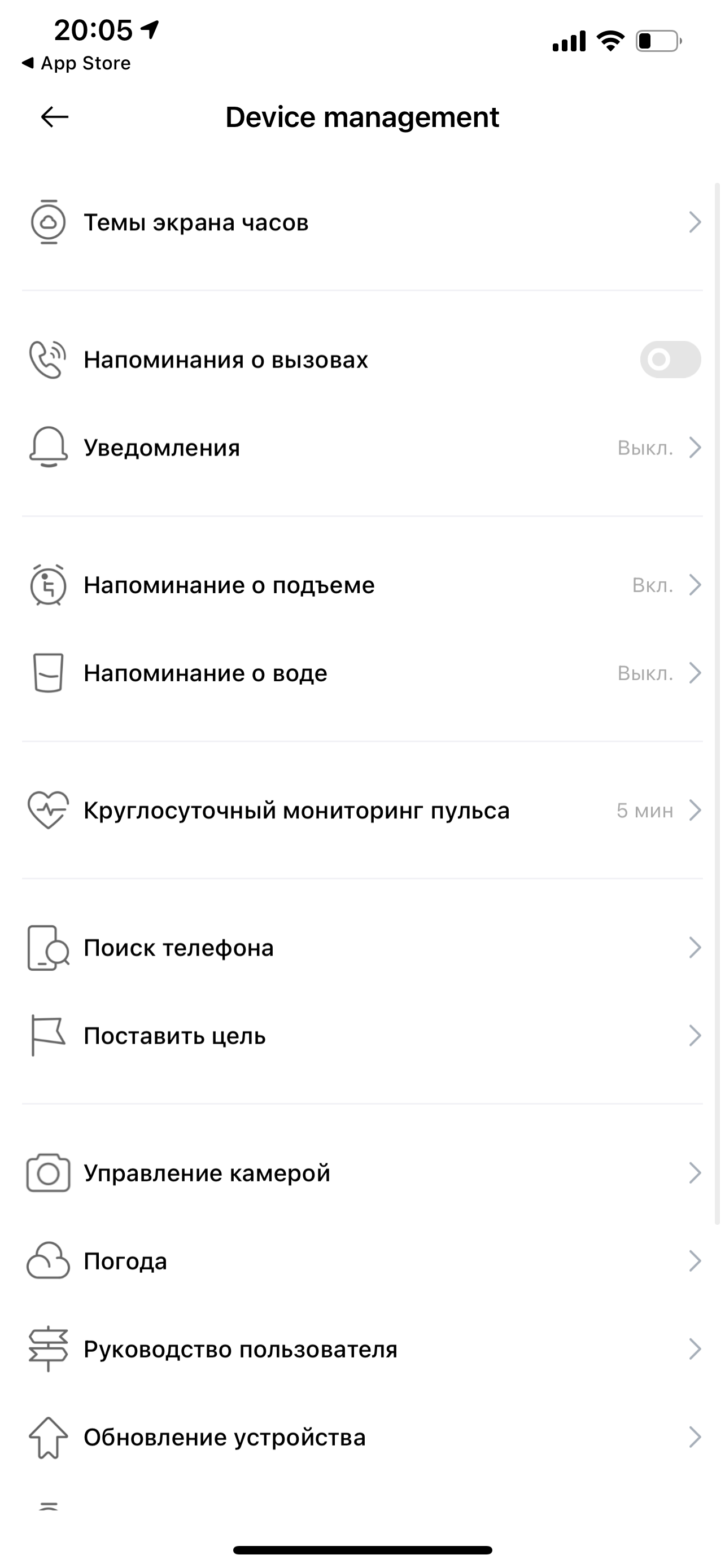
Task: View Руководство пользователя
Action: (x=362, y=1350)
